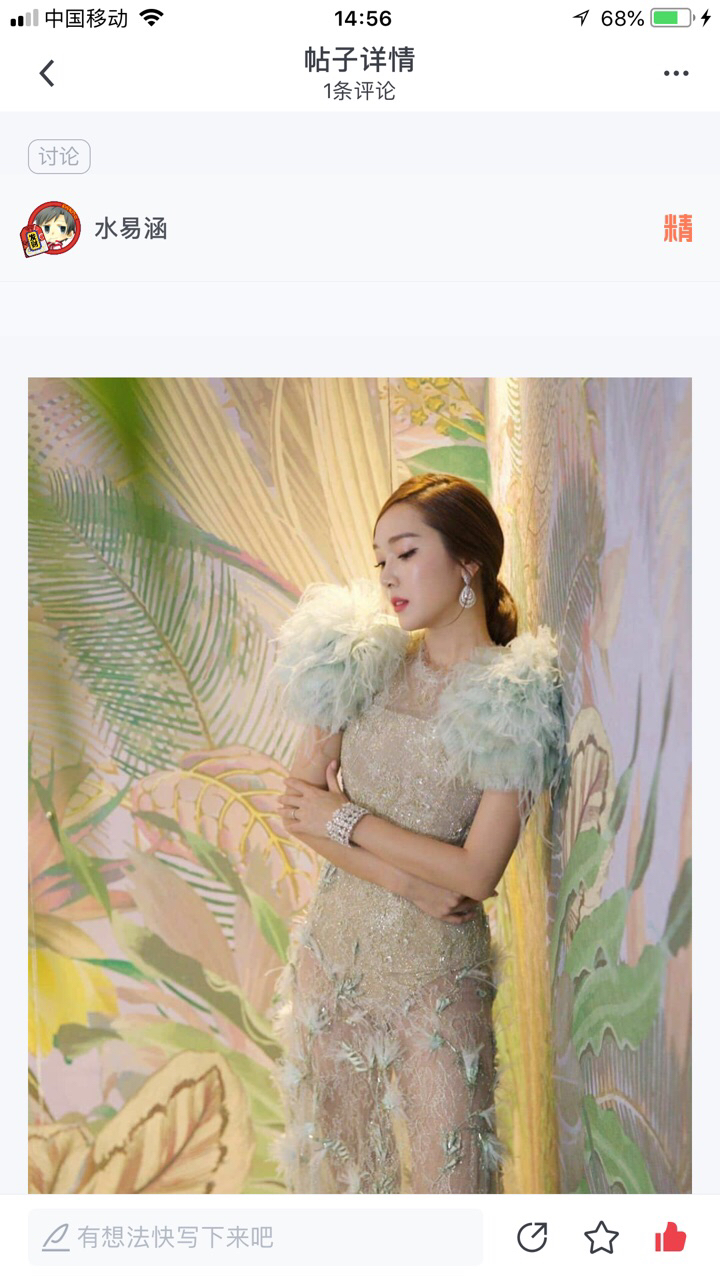Like the post with thumbs up
This screenshot has width=720, height=1280.
[x=670, y=1237]
